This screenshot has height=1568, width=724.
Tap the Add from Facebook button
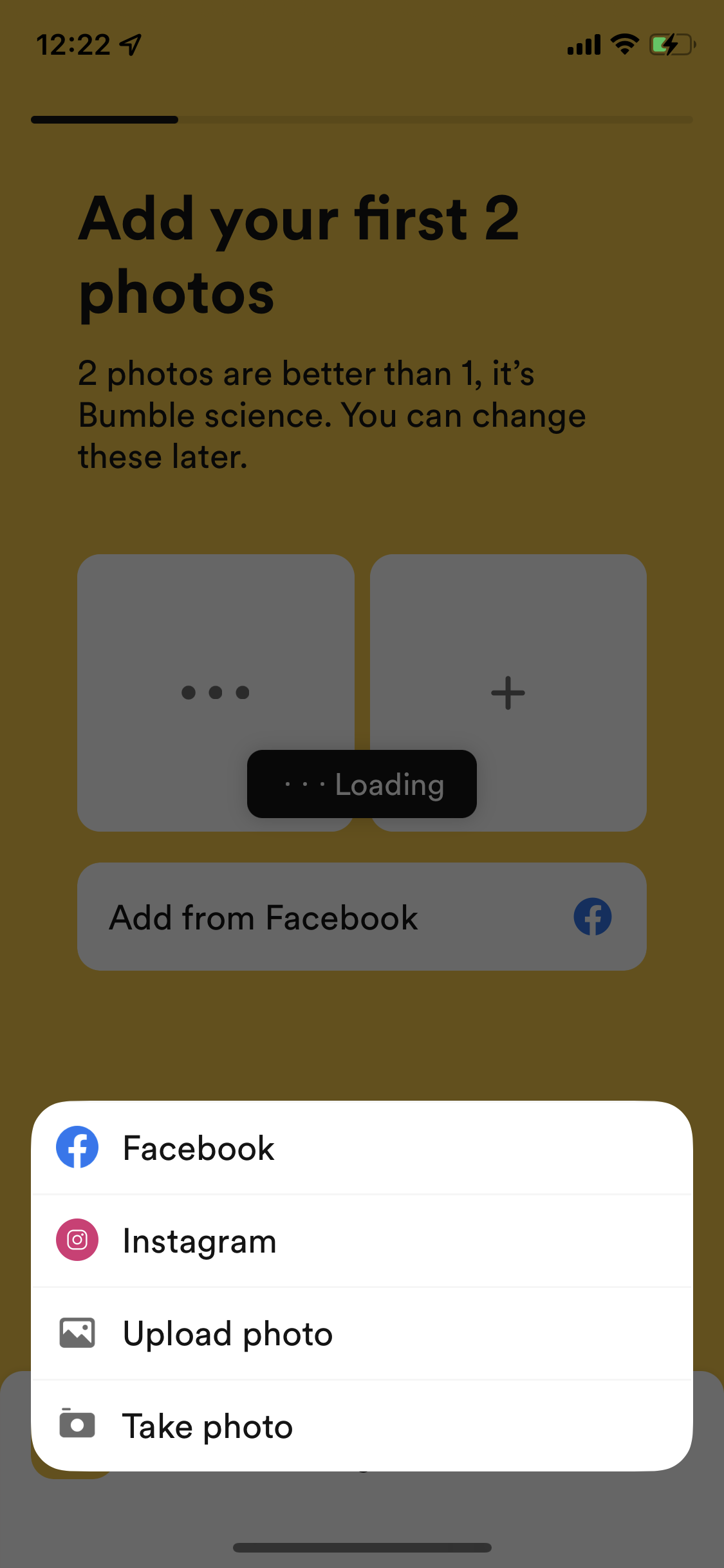pos(362,917)
